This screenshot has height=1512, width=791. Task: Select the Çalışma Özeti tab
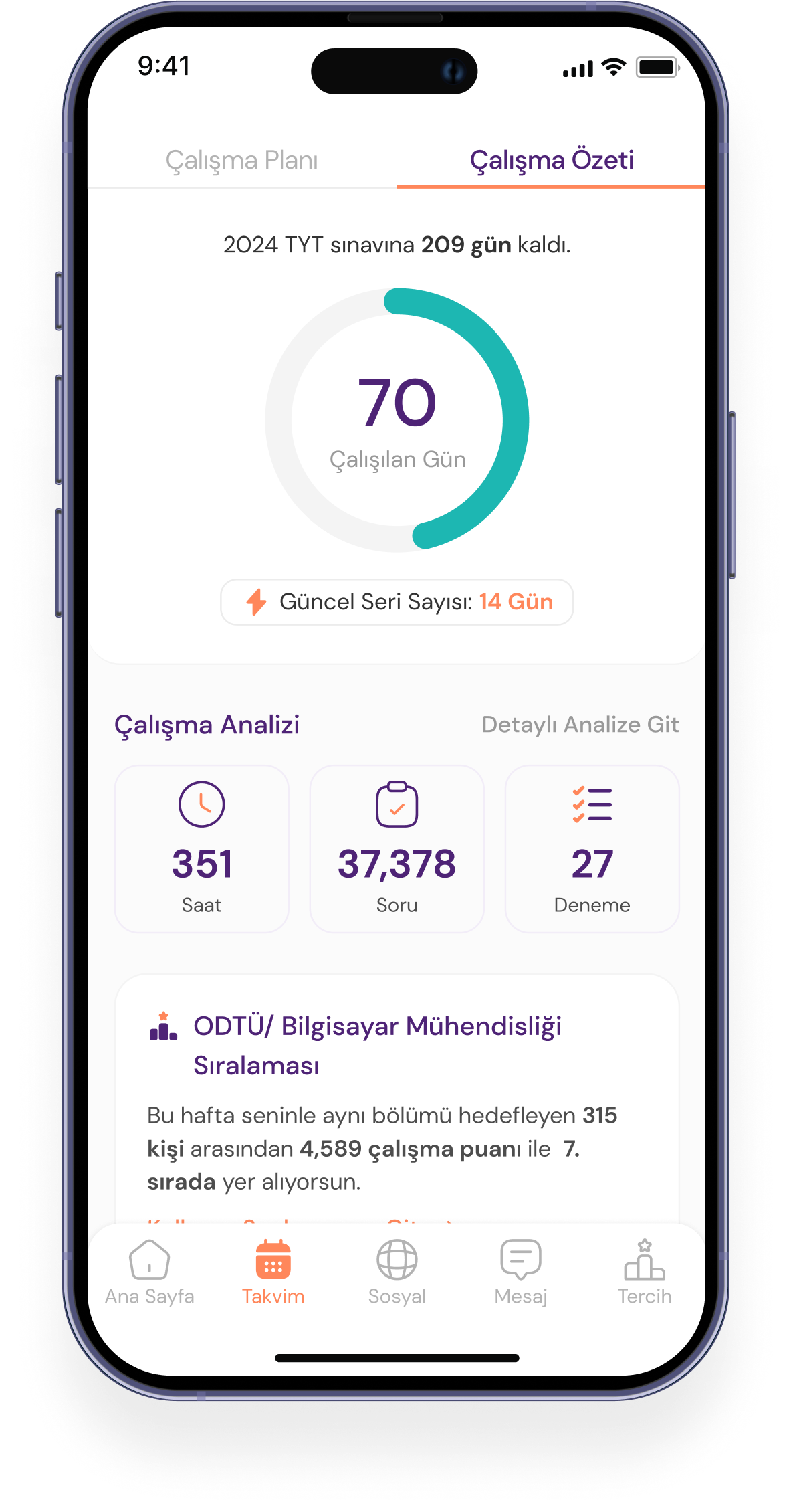click(x=552, y=161)
